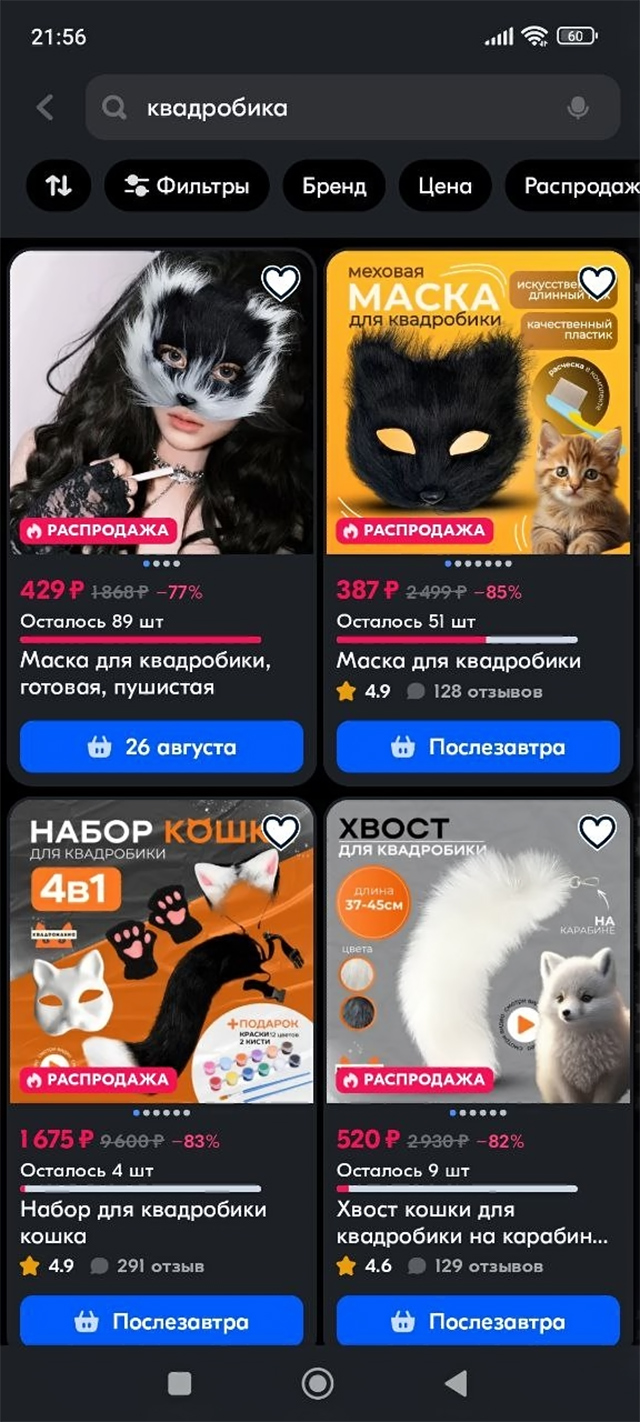Select the Бренд filter chip
This screenshot has height=1422, width=640.
click(334, 186)
